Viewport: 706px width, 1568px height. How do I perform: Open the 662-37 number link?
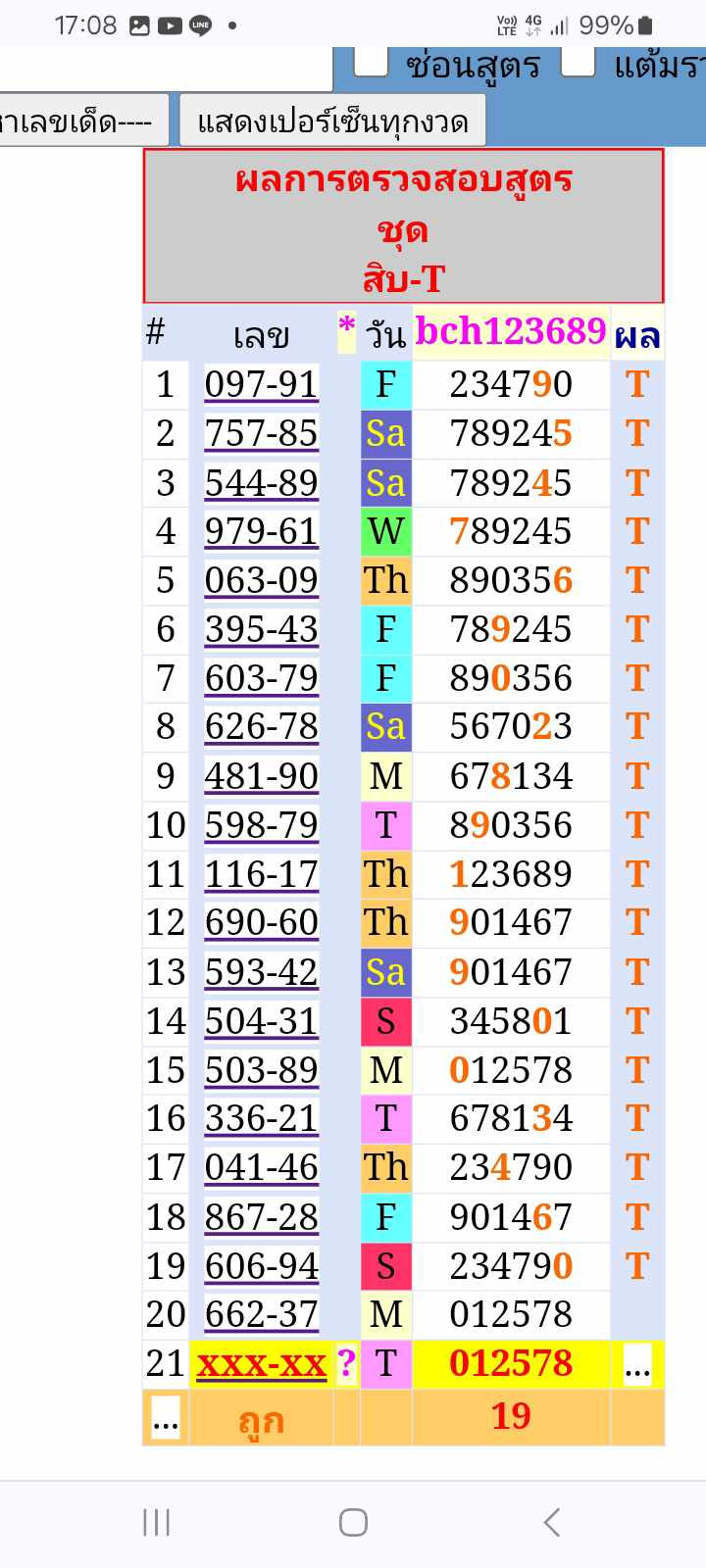click(261, 1314)
